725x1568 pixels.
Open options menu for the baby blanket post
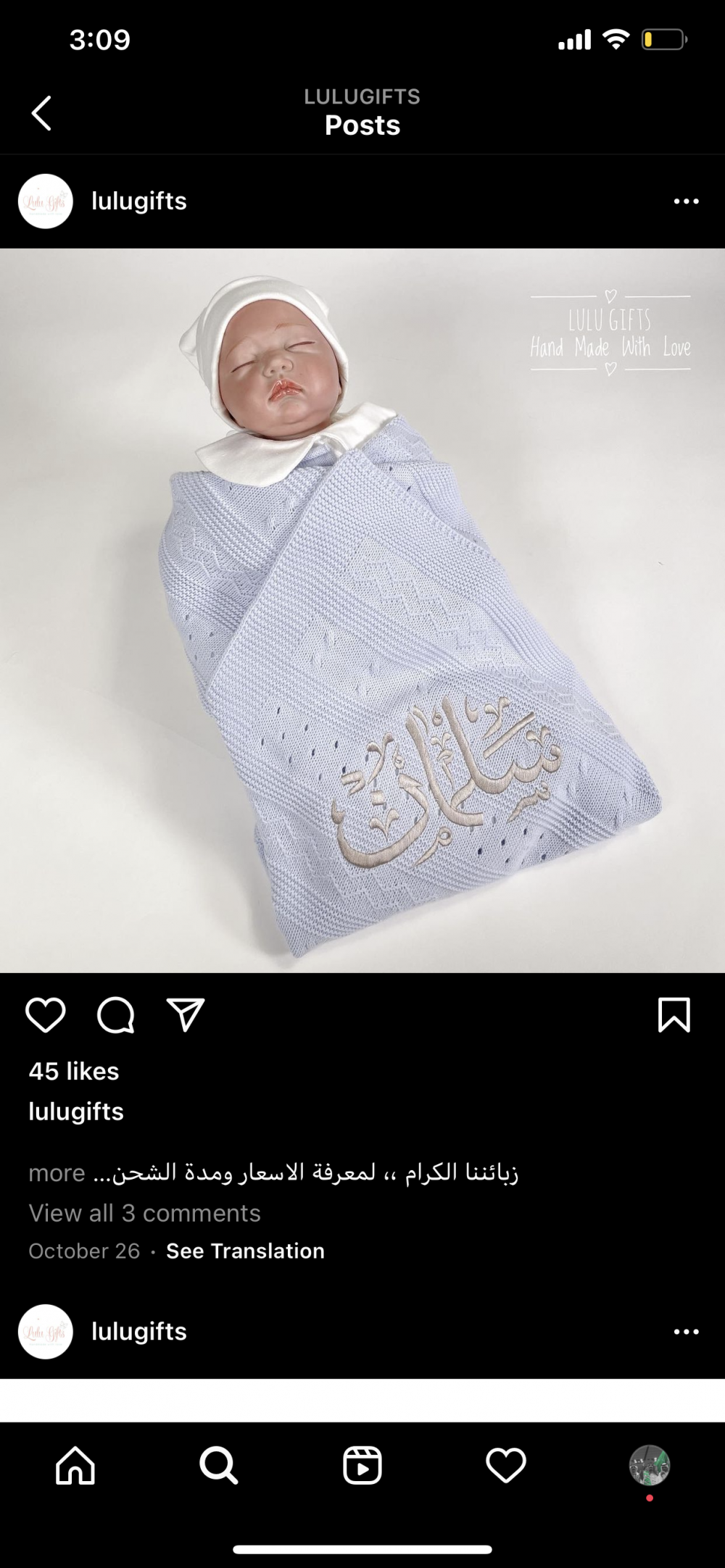click(x=686, y=201)
